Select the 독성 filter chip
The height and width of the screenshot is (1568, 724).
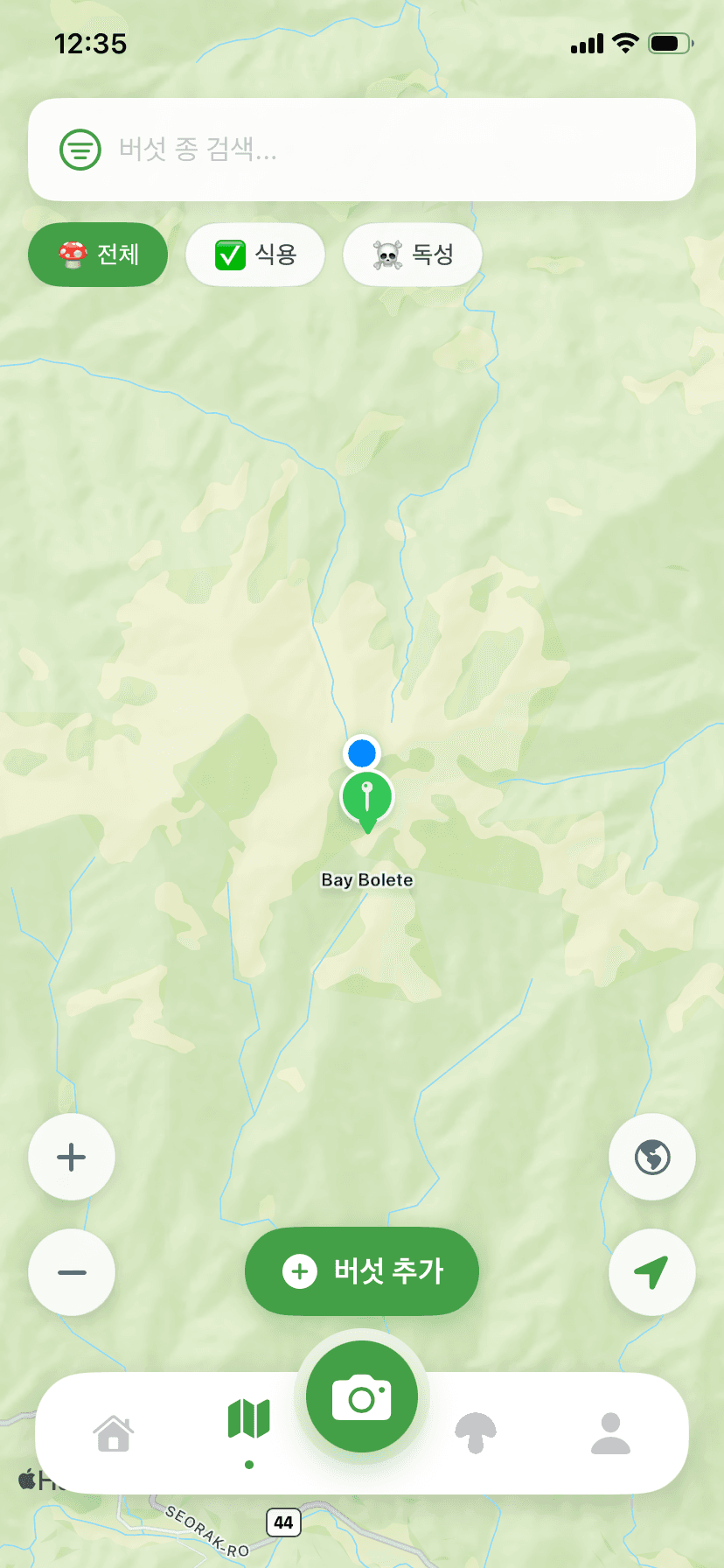(413, 255)
